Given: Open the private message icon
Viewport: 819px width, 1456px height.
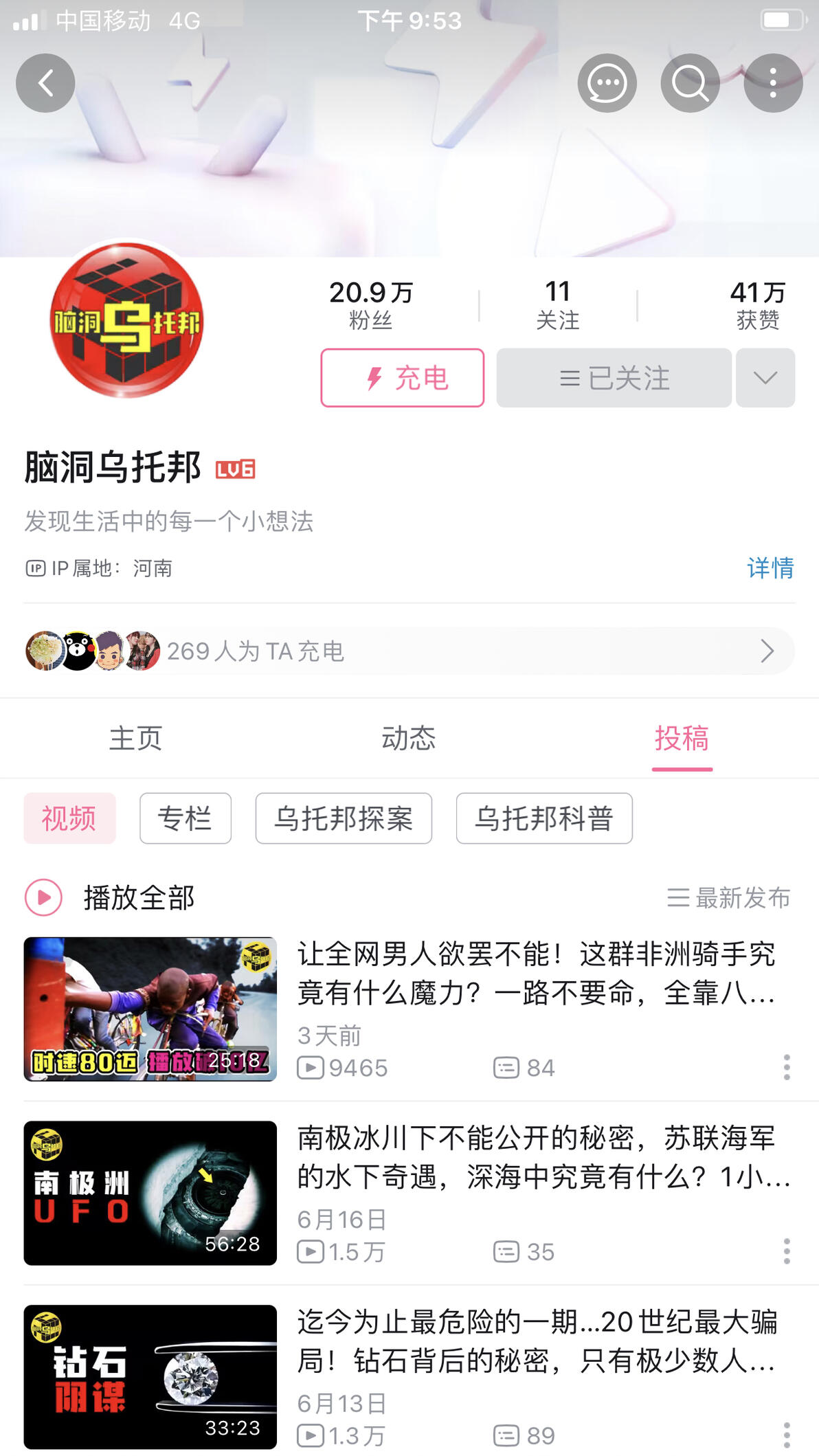Looking at the screenshot, I should tap(607, 83).
